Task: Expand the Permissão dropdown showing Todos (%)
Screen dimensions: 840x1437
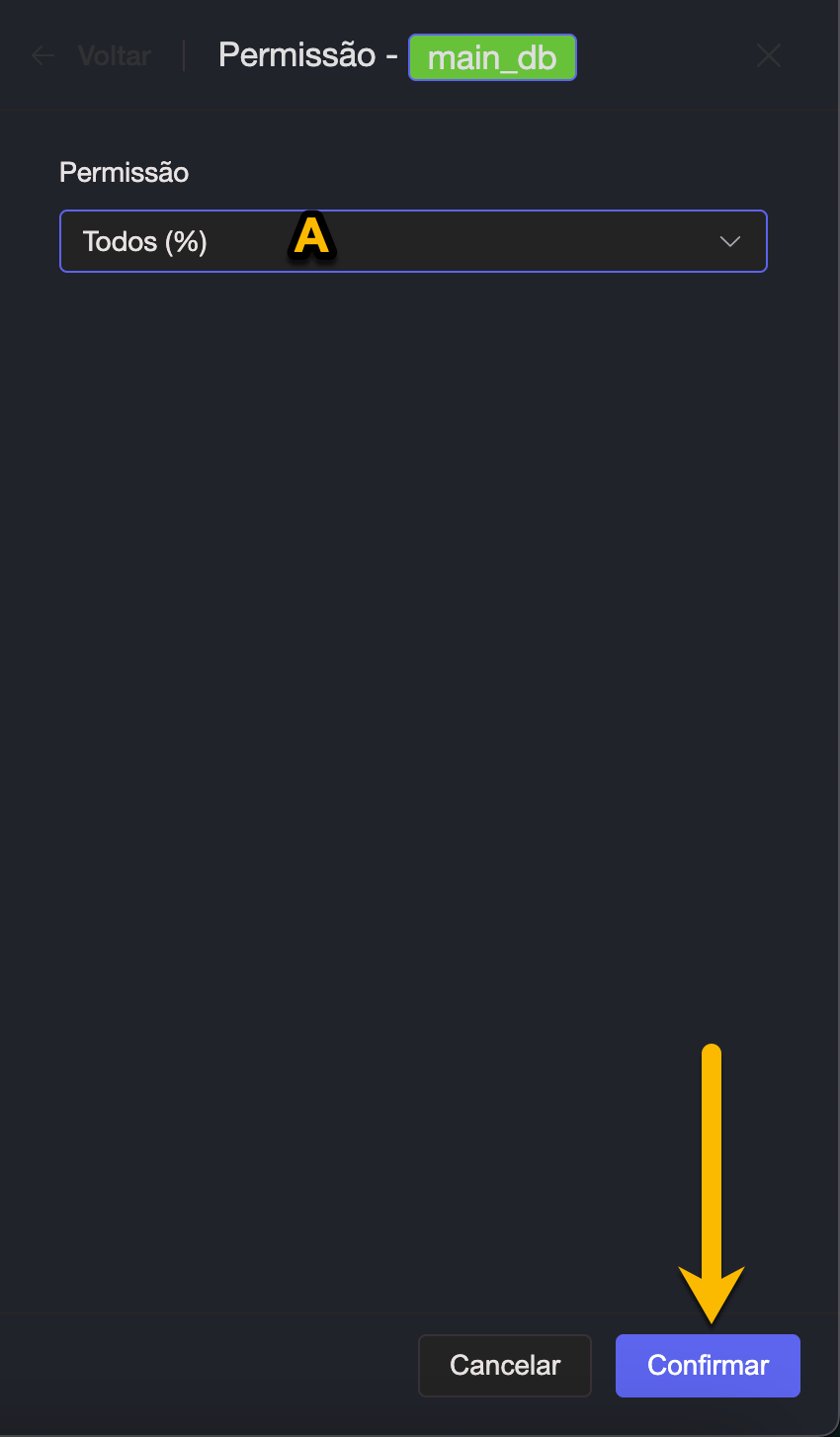Action: [413, 241]
